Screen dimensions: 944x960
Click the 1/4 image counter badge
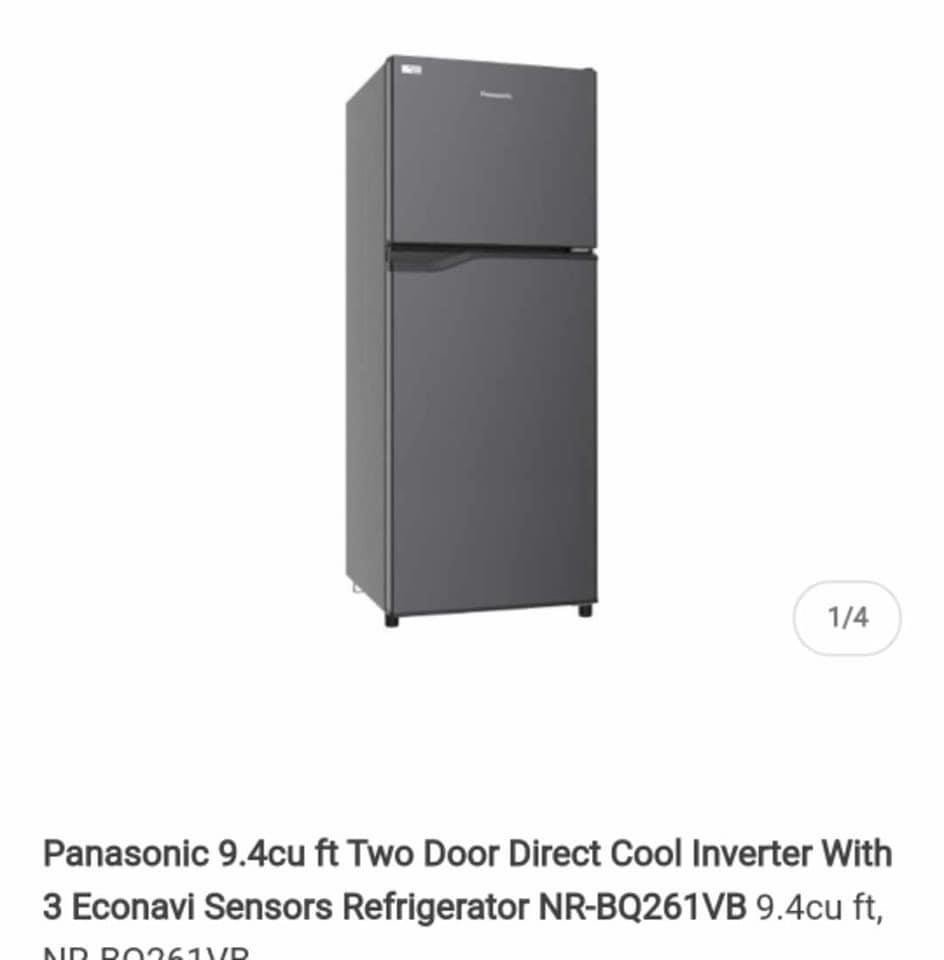(846, 618)
